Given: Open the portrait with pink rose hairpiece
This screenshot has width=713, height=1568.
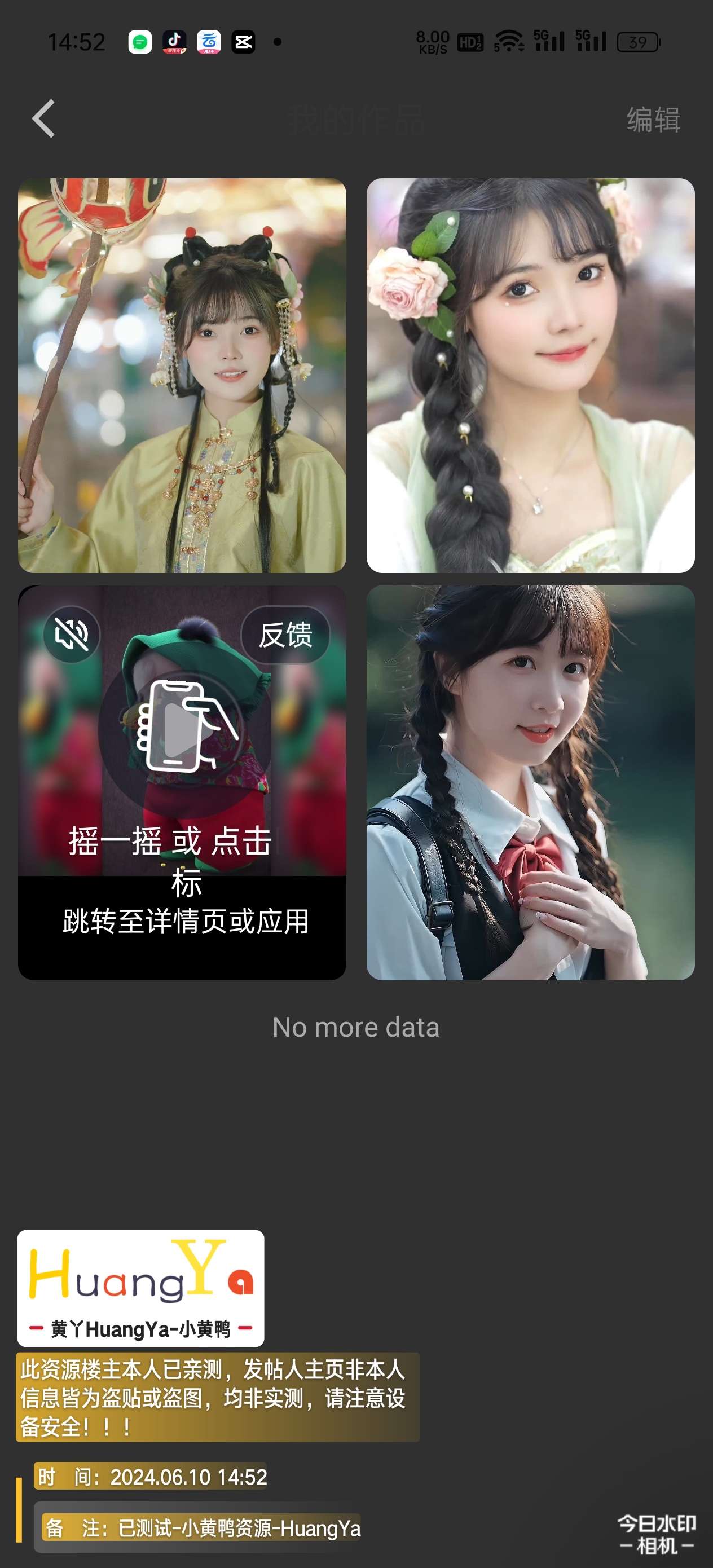Looking at the screenshot, I should click(530, 375).
